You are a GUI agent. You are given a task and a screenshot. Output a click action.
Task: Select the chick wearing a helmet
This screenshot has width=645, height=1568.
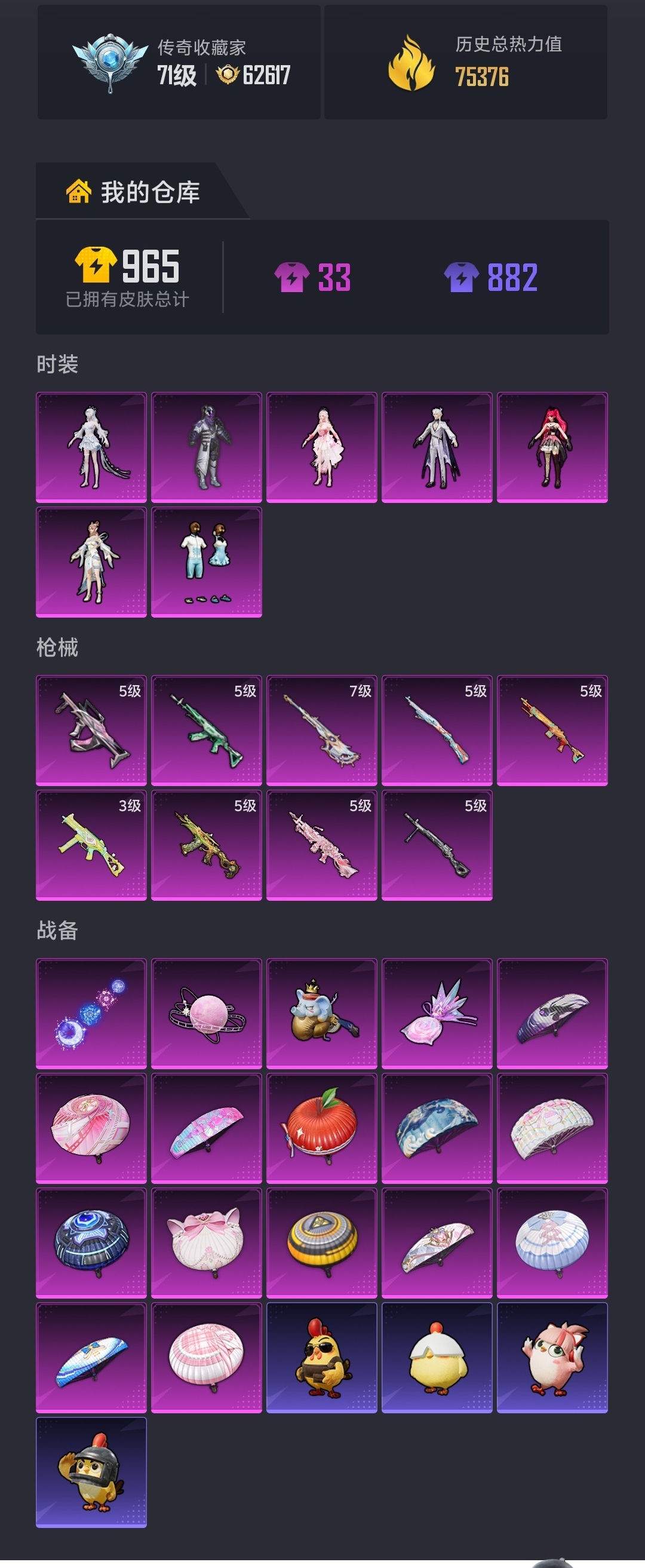[91, 1472]
